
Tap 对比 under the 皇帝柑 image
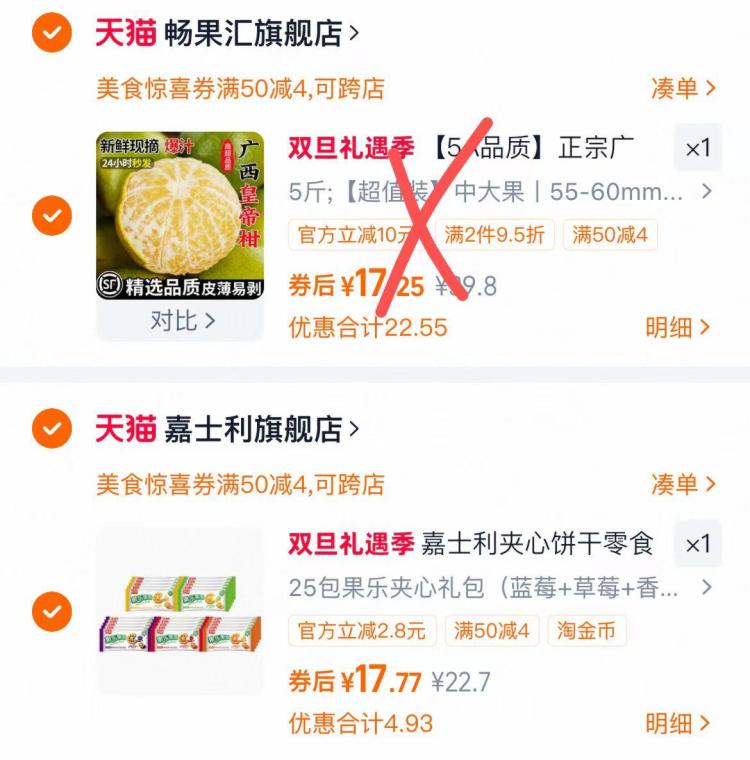182,321
